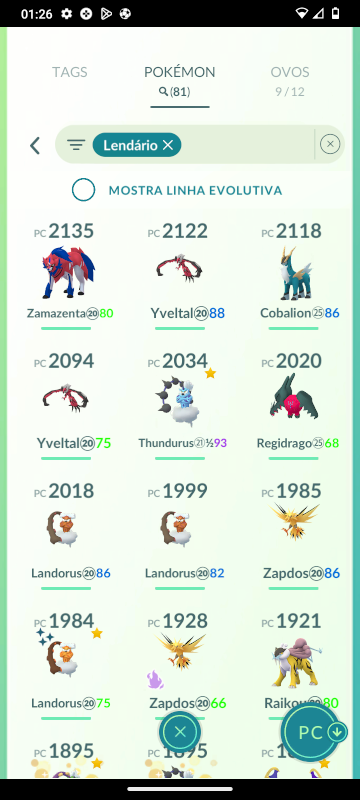This screenshot has height=800, width=360.
Task: View Thundurus with PC 2034
Action: 179,406
